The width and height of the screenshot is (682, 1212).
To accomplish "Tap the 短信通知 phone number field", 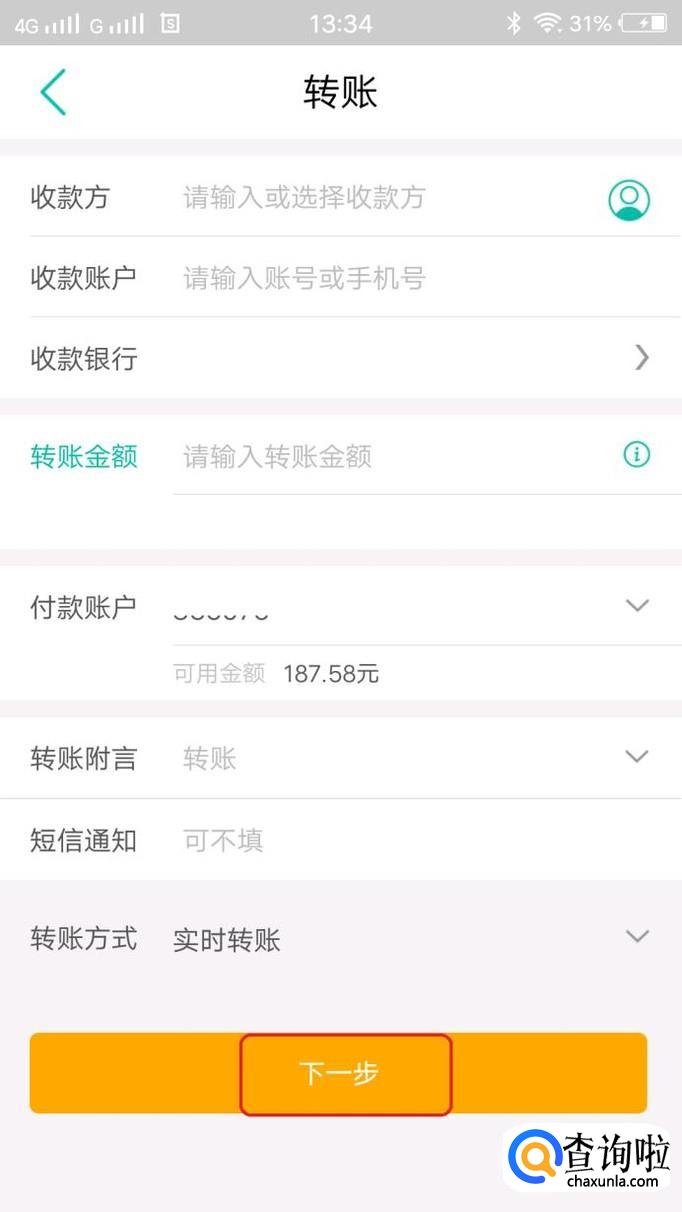I will click(x=400, y=840).
